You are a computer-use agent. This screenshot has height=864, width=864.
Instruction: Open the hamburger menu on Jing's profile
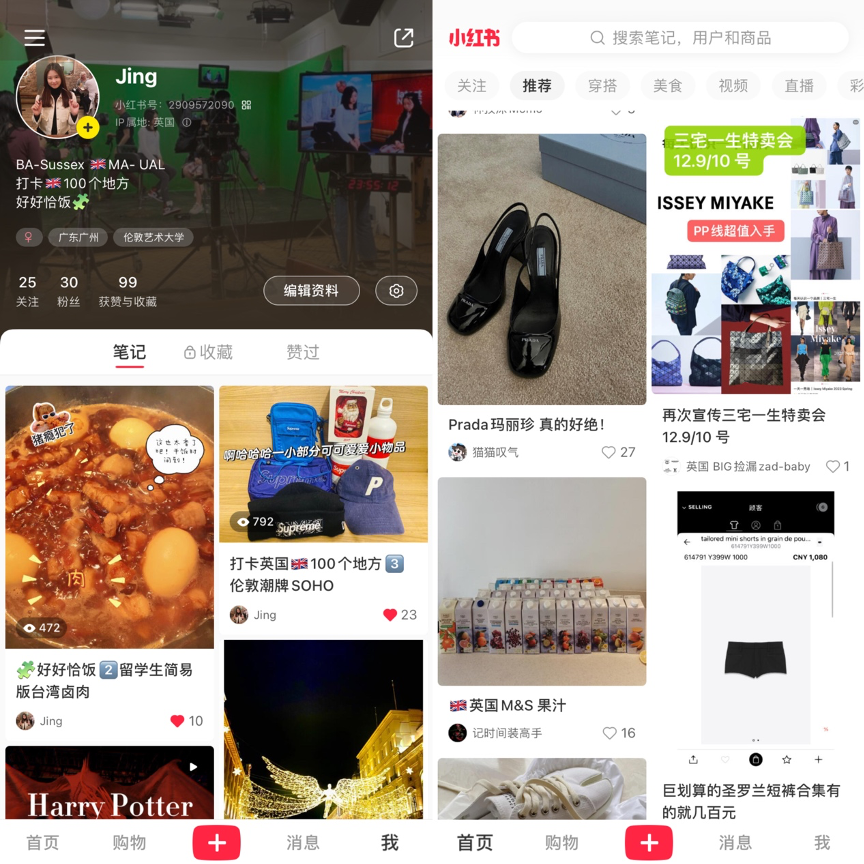click(x=35, y=38)
